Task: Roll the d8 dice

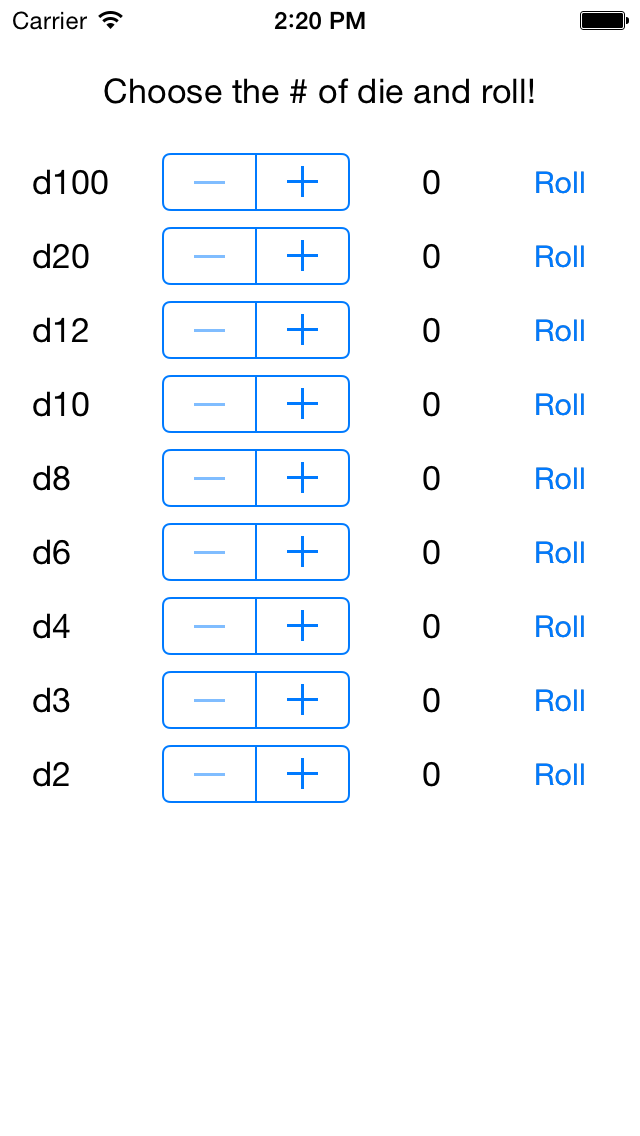Action: pos(560,478)
